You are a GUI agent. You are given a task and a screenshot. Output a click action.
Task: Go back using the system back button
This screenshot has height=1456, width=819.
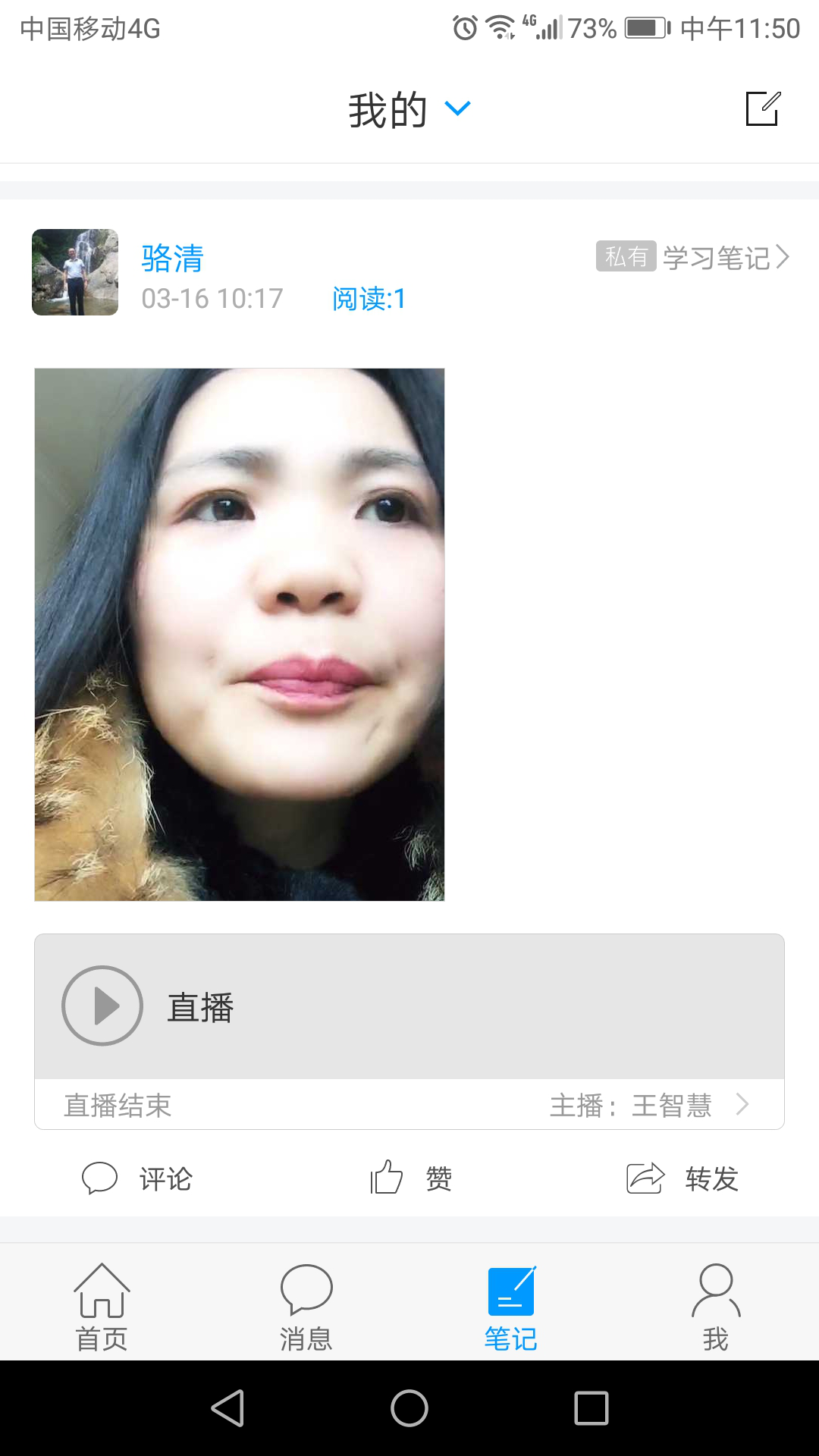pos(227,1408)
